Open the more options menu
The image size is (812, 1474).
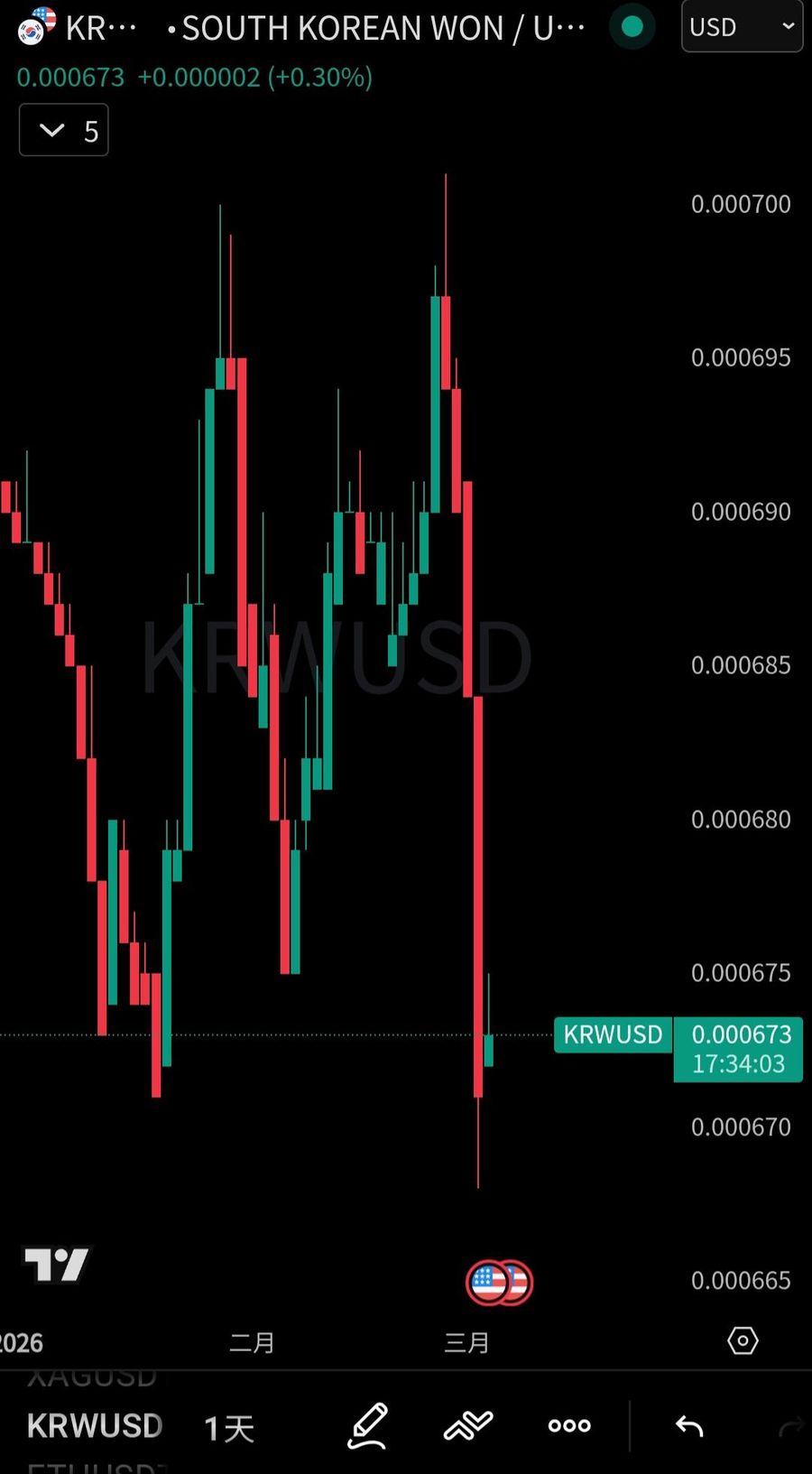click(569, 1426)
